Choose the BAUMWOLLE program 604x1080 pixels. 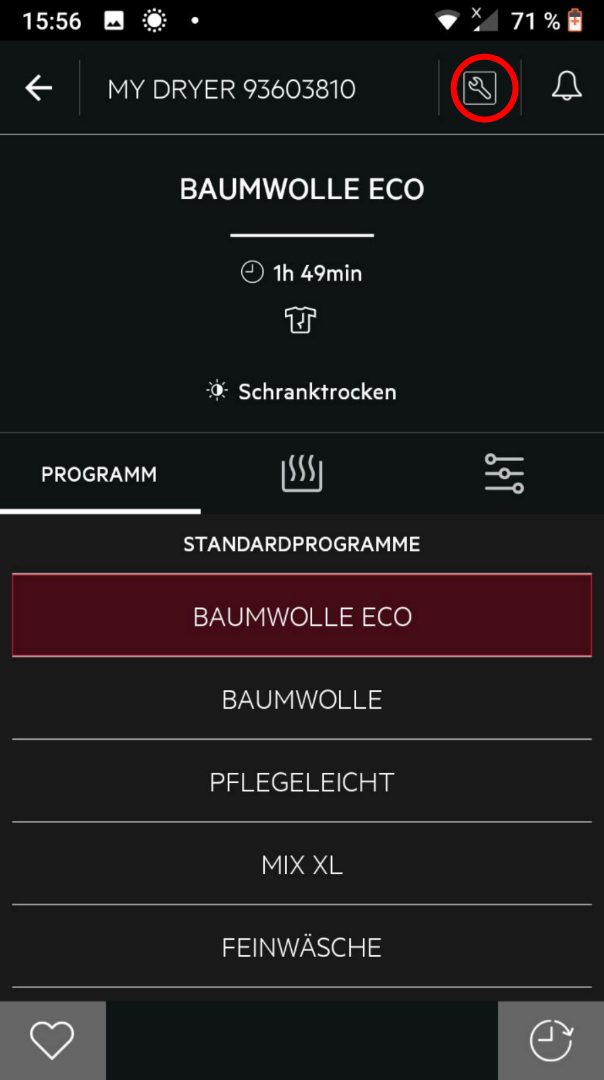pos(302,699)
